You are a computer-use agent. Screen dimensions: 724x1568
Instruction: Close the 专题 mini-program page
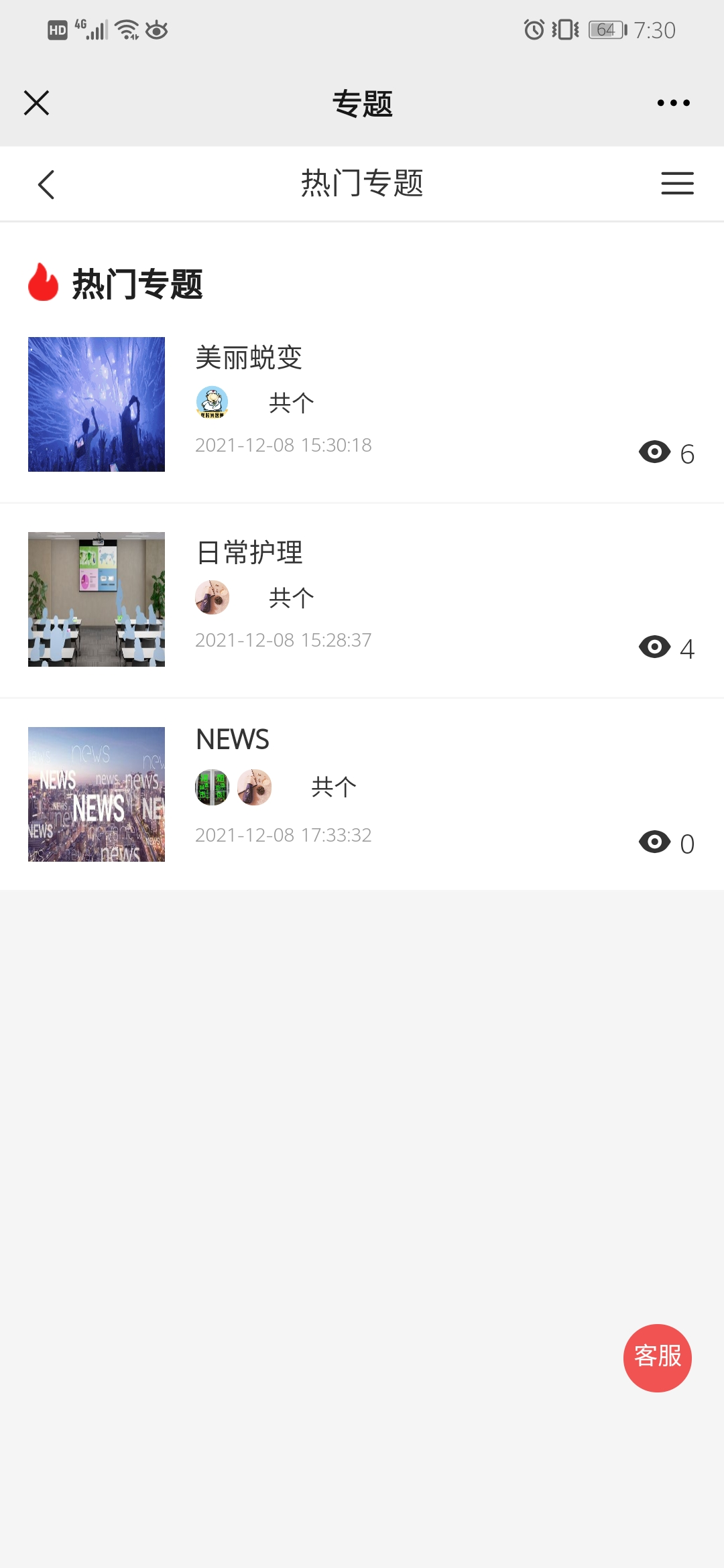[37, 103]
